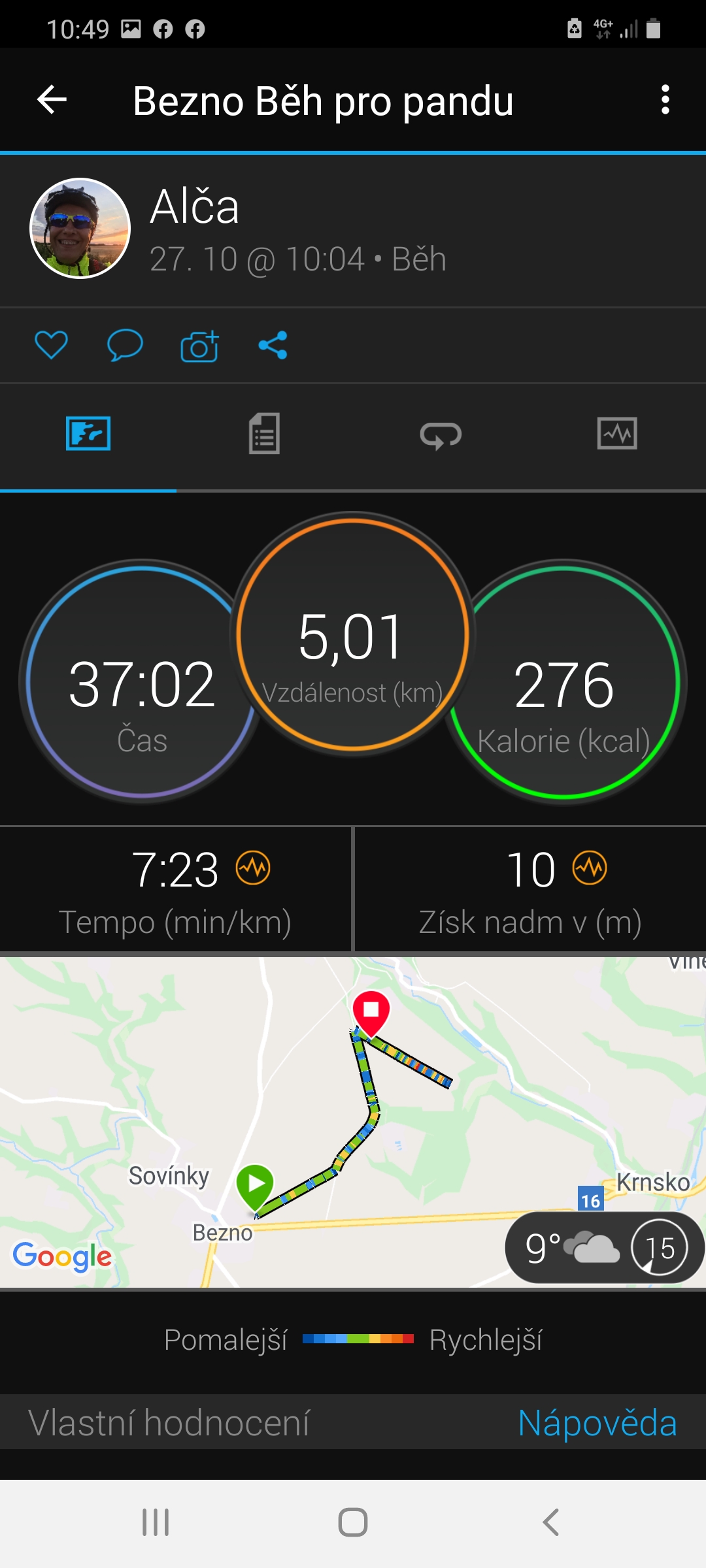This screenshot has height=1568, width=706.
Task: Open the three-dot overflow menu
Action: tap(665, 100)
